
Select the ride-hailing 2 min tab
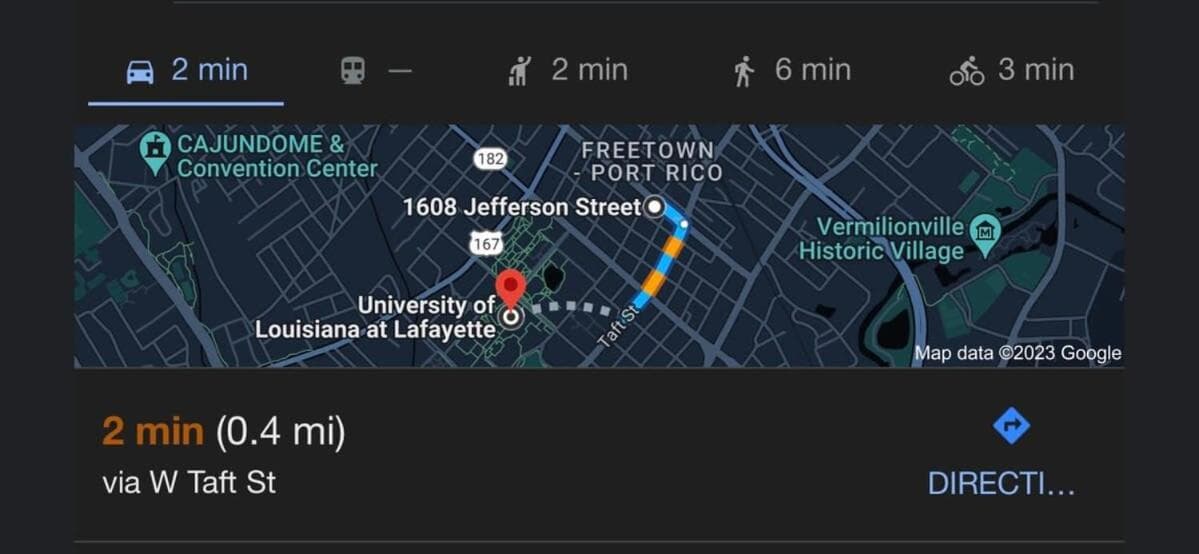coord(568,71)
